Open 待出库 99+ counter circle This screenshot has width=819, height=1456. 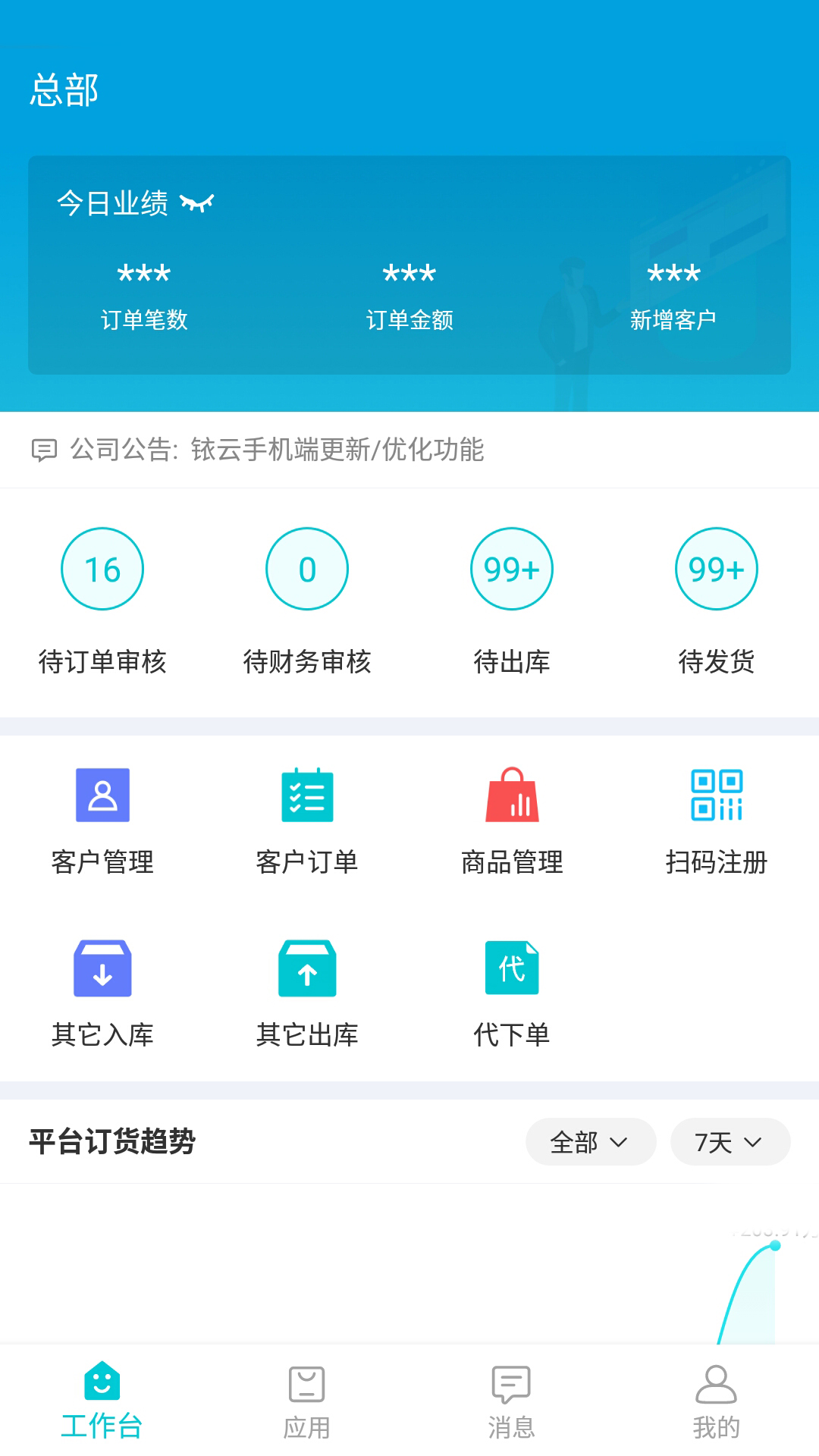512,569
